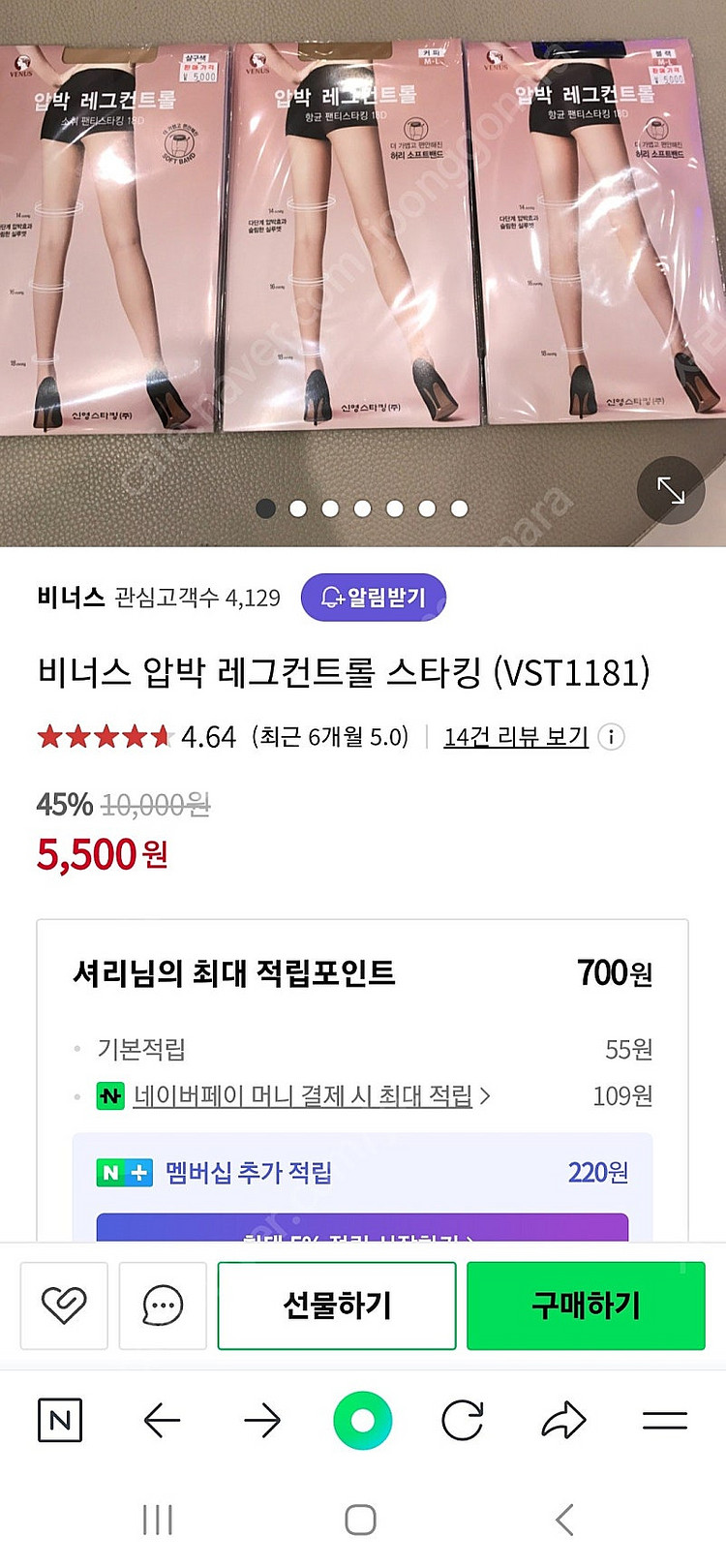The width and height of the screenshot is (726, 1568).
Task: Go back to the previous page in browser
Action: click(162, 1421)
